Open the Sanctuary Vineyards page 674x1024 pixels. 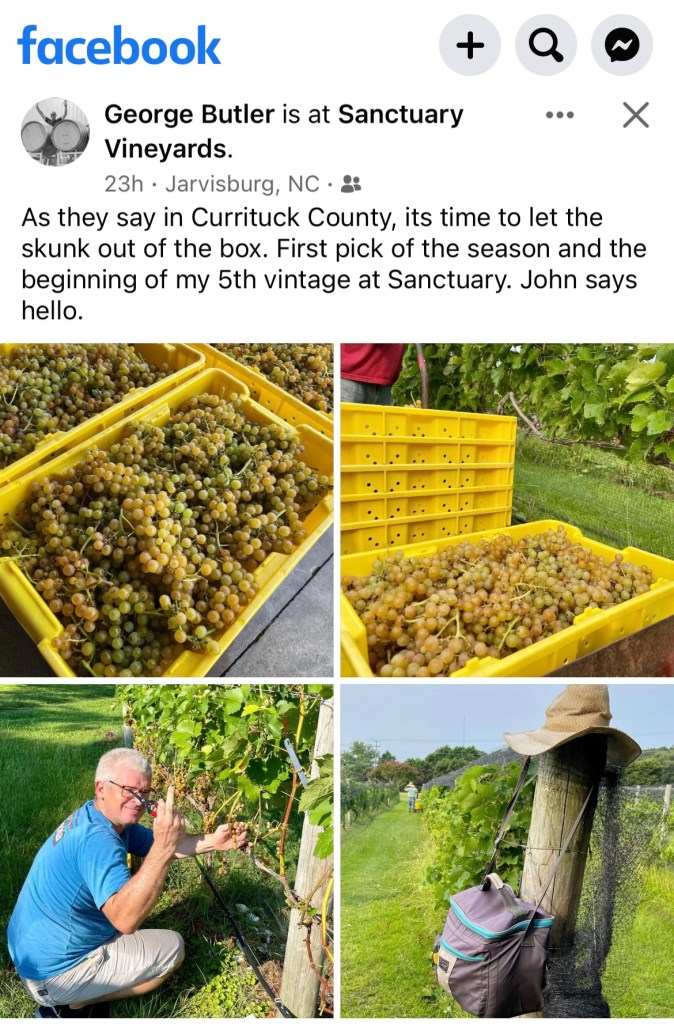point(400,115)
